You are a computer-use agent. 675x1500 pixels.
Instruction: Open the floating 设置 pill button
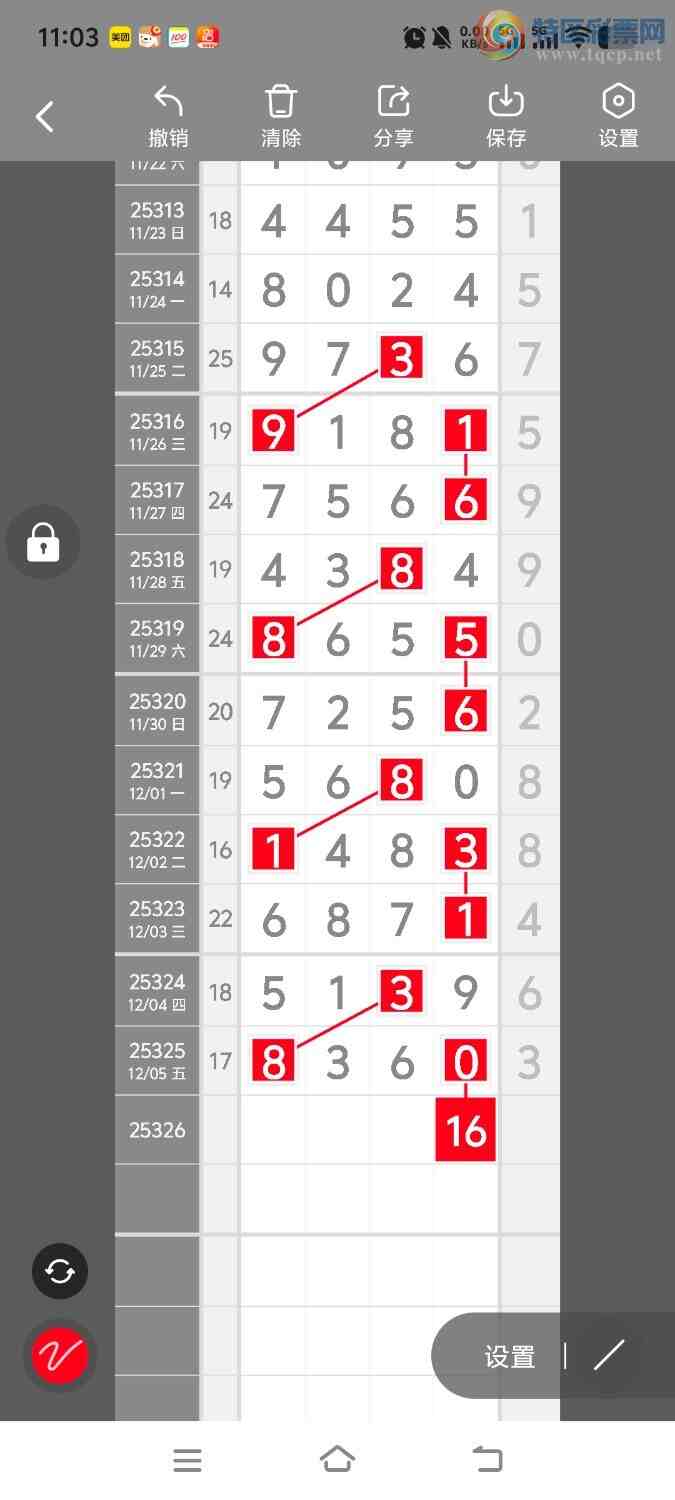(509, 1356)
